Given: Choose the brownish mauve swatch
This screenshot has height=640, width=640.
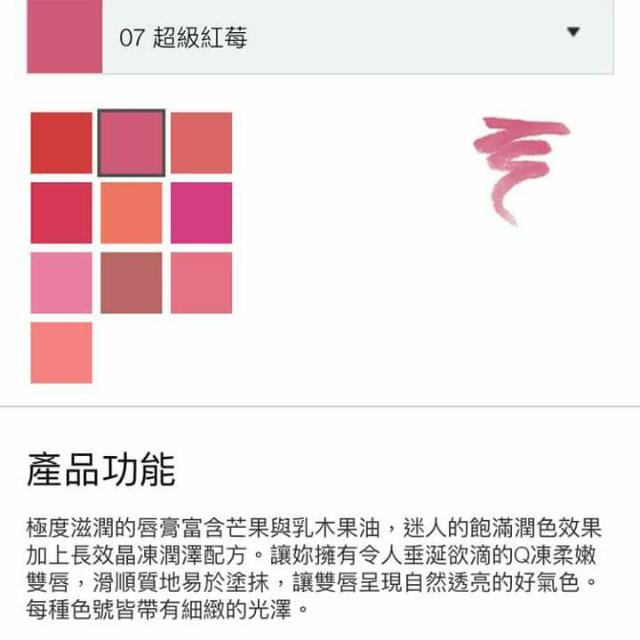Looking at the screenshot, I should [131, 283].
